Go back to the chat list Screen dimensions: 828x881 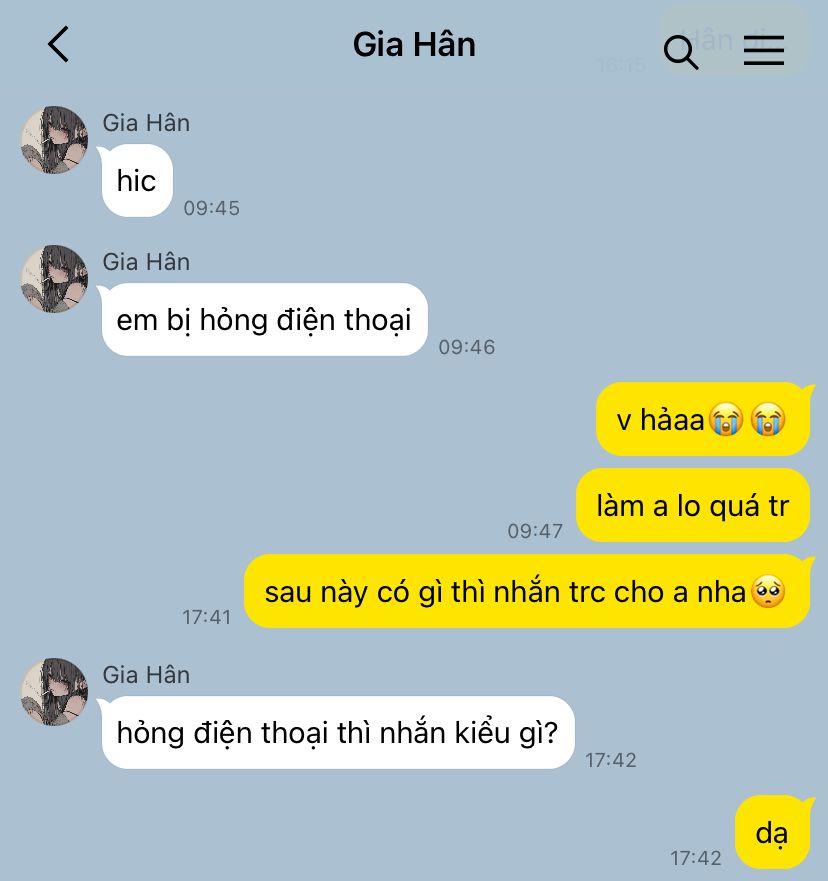coord(59,45)
